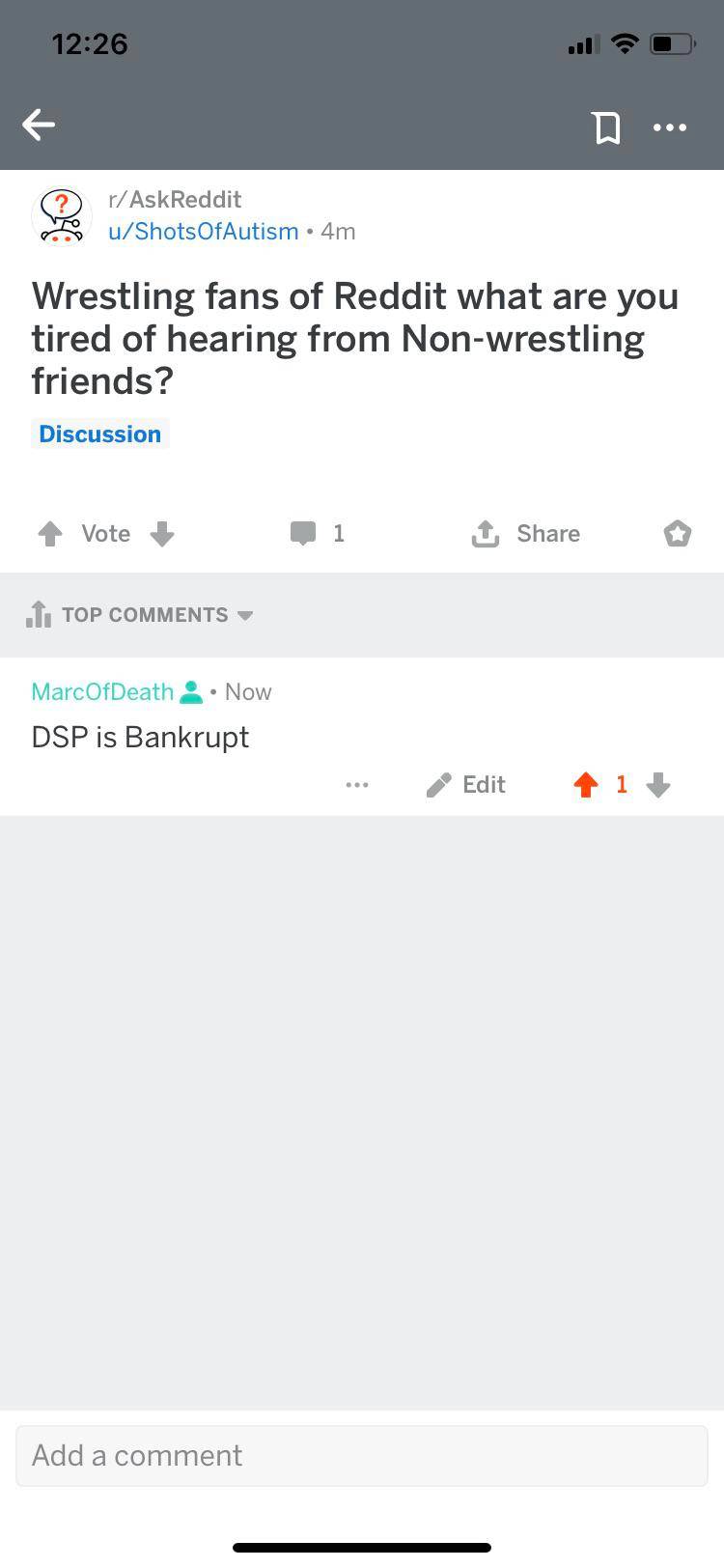Open the r/AskReddit community
724x1568 pixels.
coord(175,199)
